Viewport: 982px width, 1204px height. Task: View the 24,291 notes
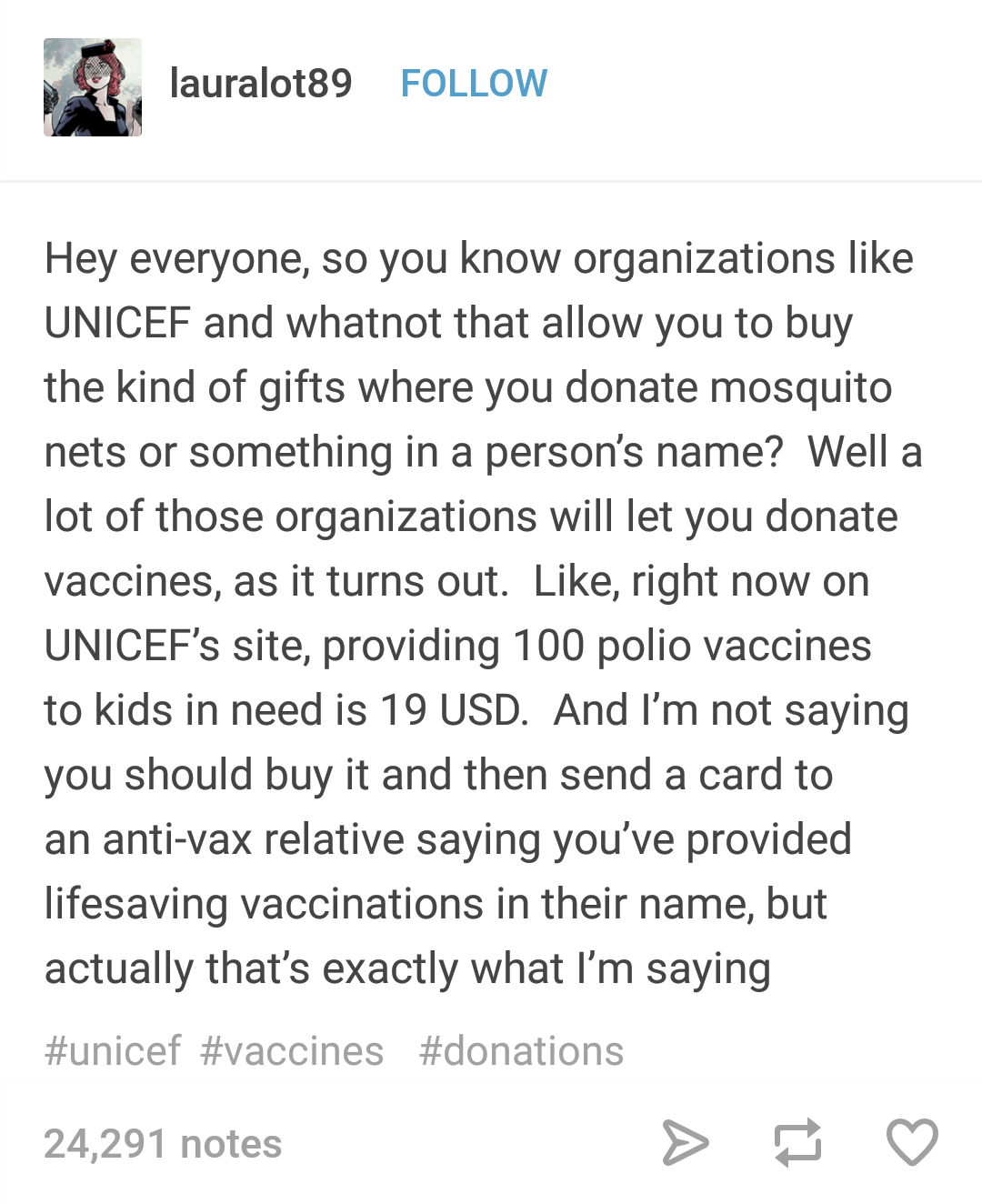point(163,1144)
